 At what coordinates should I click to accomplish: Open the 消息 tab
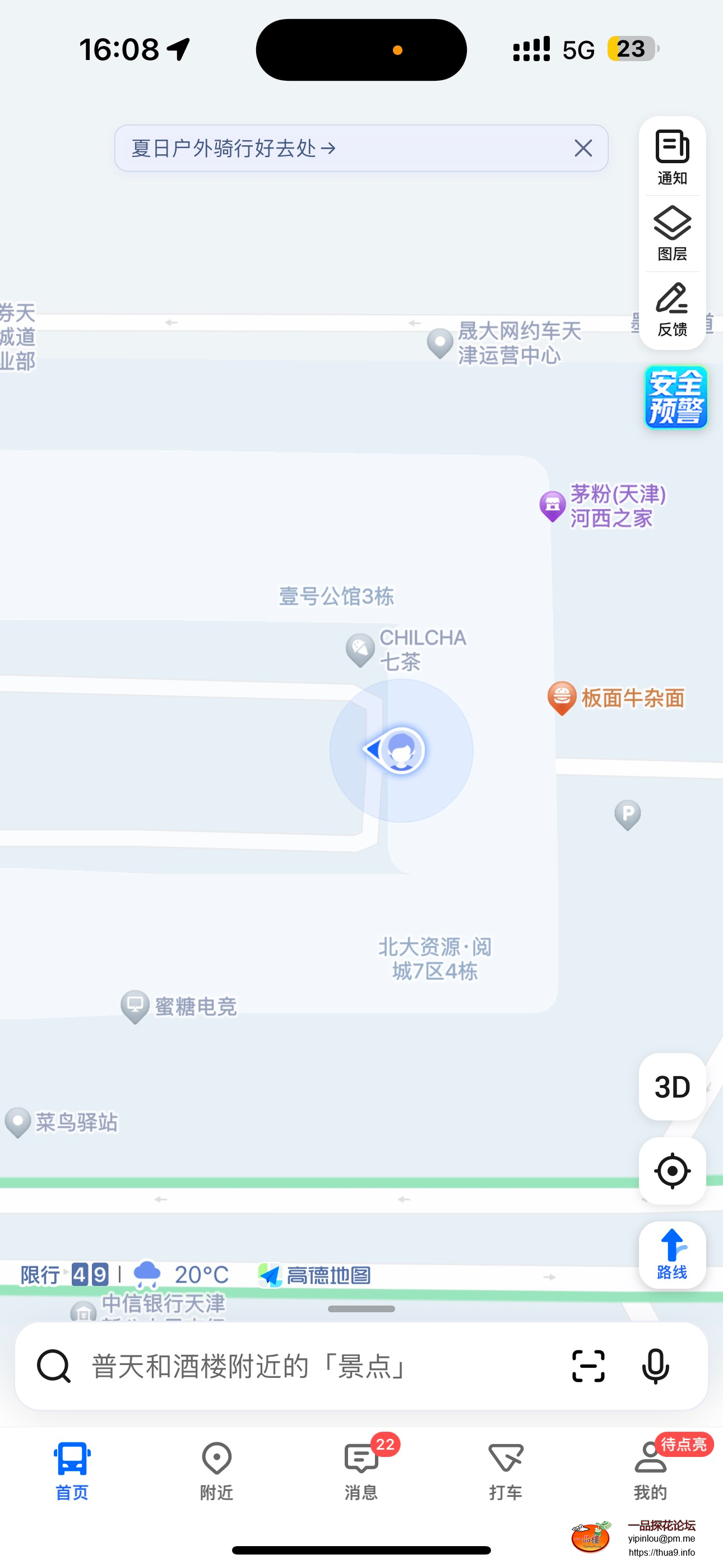click(361, 1470)
